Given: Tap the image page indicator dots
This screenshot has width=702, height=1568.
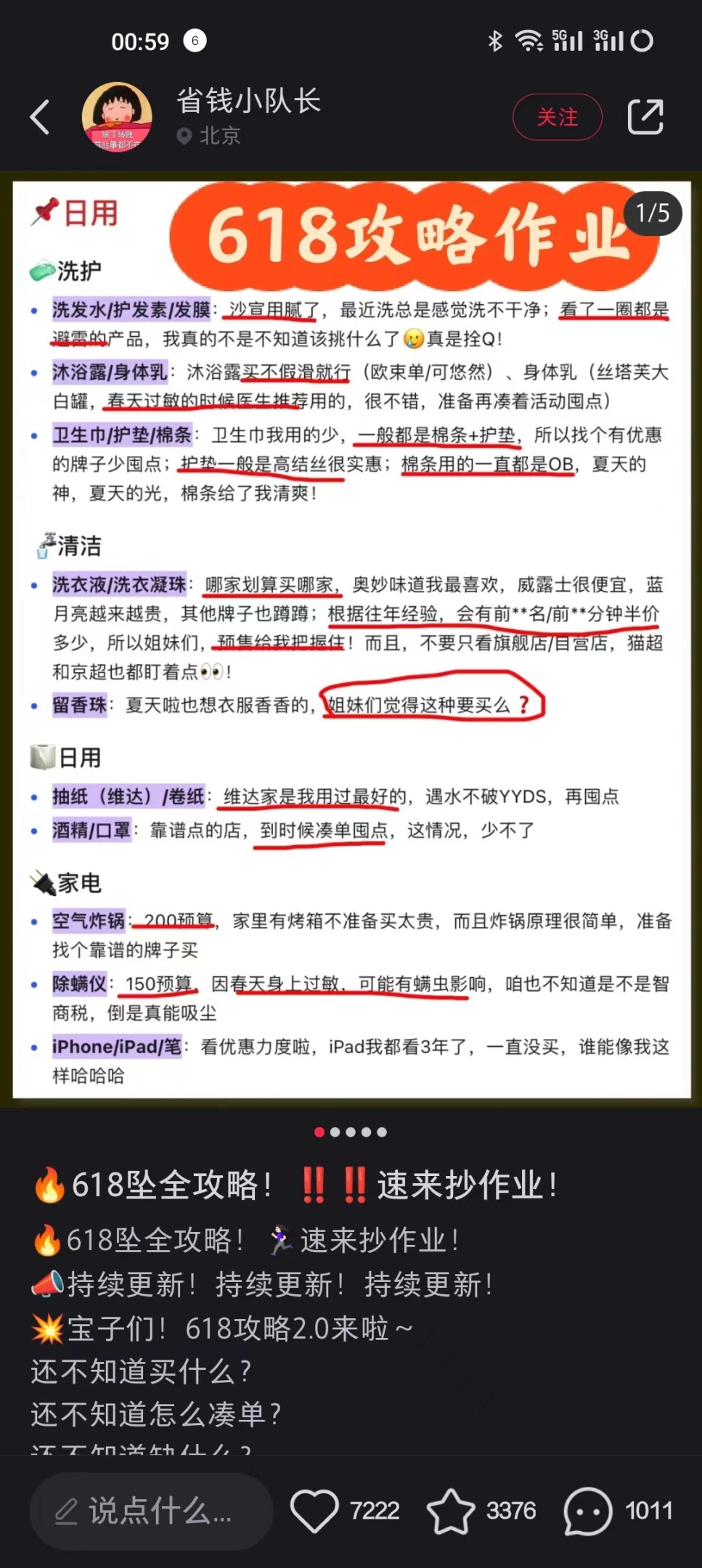Looking at the screenshot, I should [x=351, y=1132].
